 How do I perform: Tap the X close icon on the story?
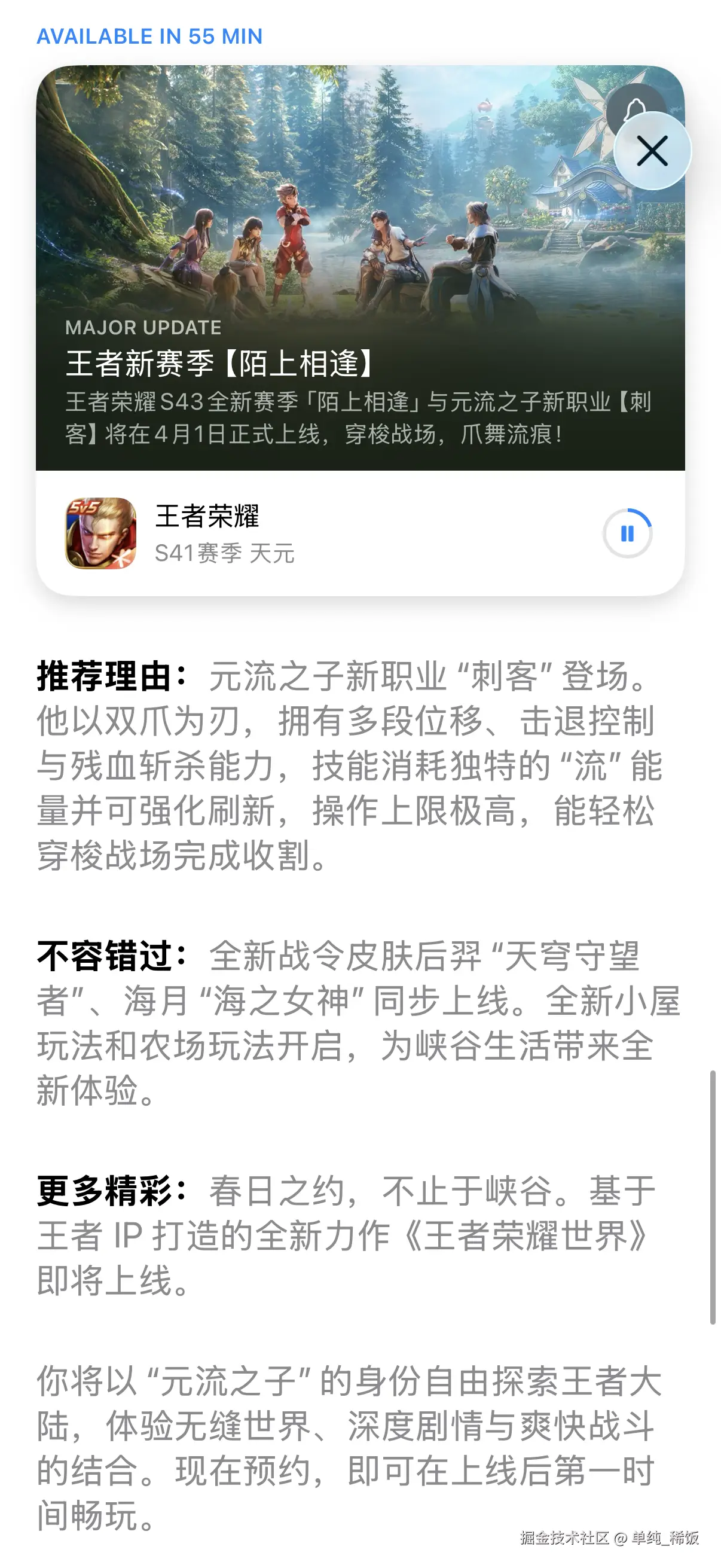click(650, 150)
